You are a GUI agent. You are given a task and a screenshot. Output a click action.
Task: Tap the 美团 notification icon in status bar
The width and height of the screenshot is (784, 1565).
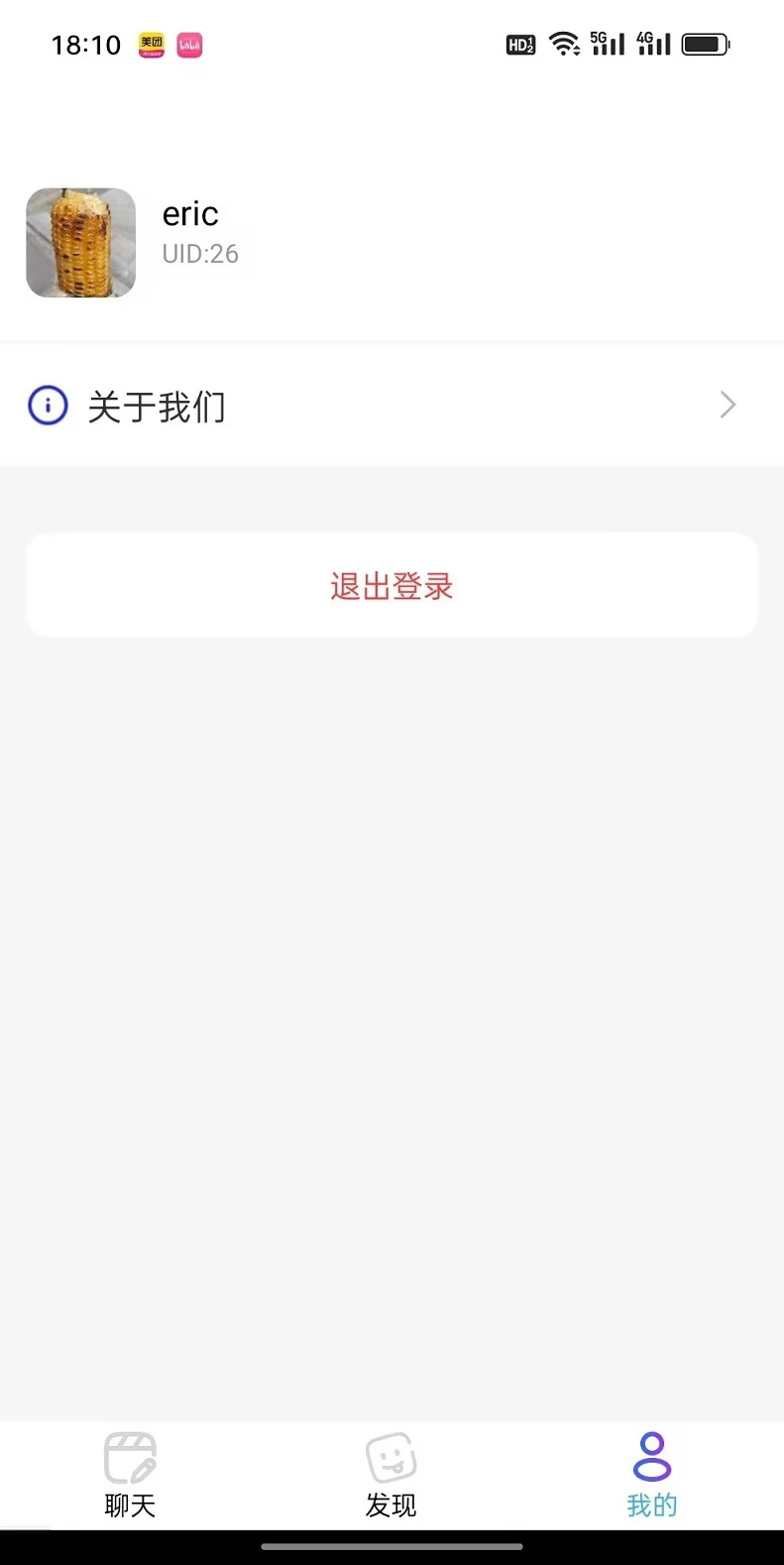click(151, 45)
